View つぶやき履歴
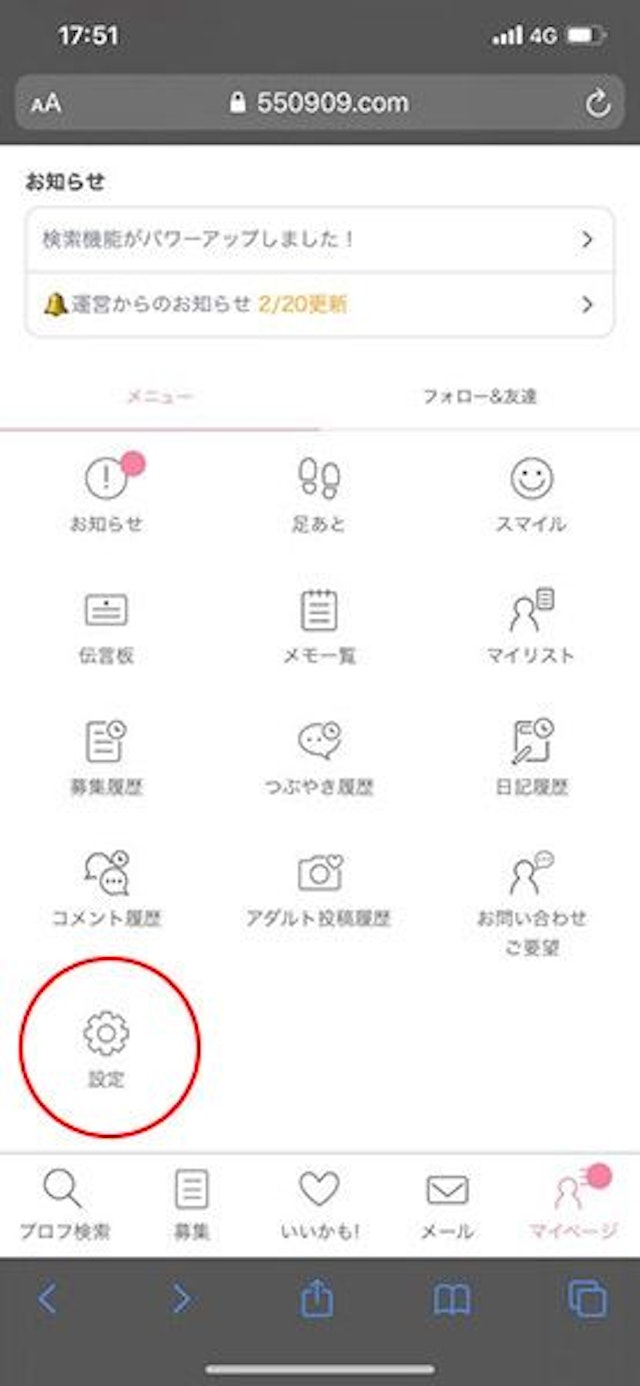 click(319, 758)
